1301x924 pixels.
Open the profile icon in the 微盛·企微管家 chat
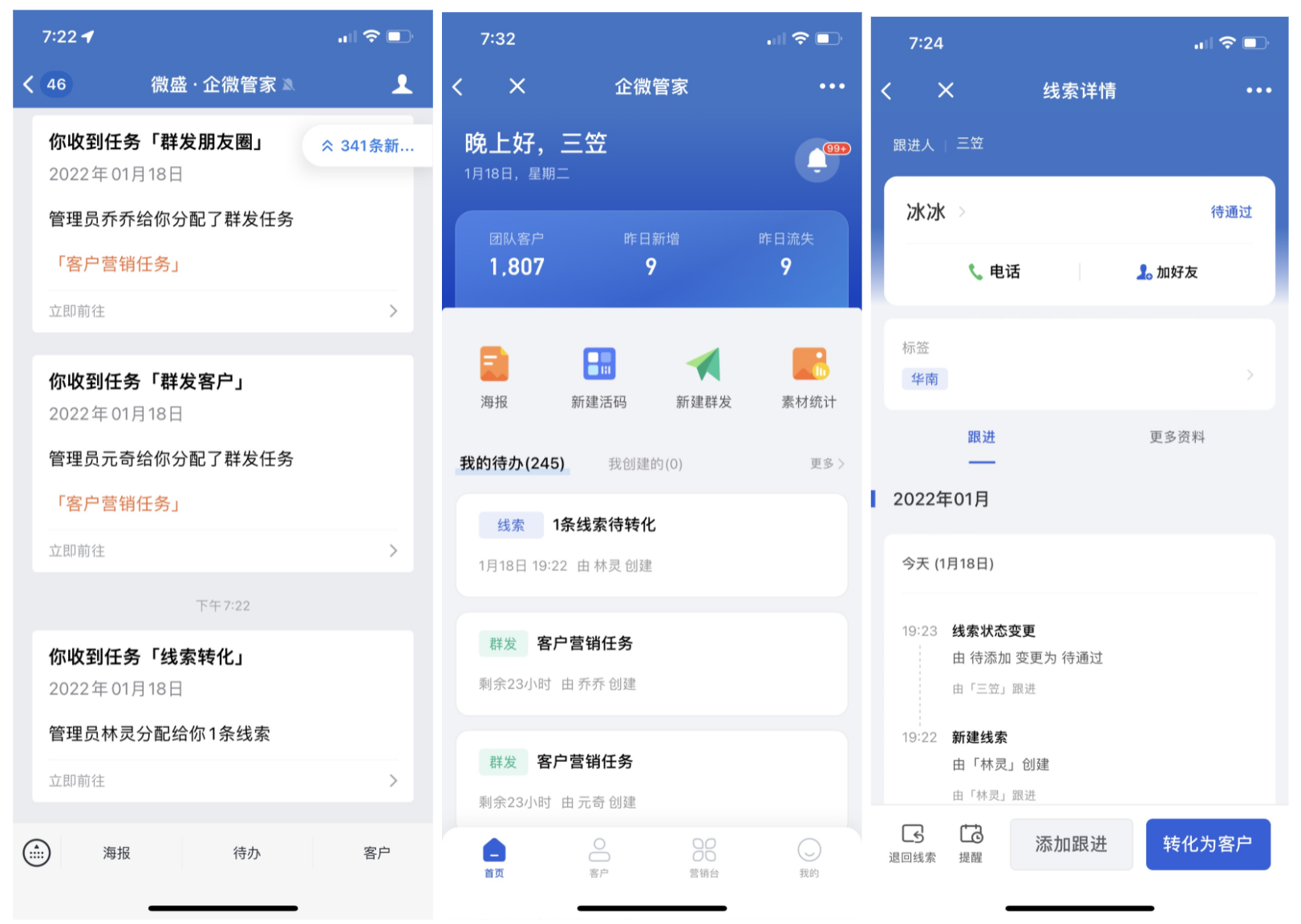402,84
